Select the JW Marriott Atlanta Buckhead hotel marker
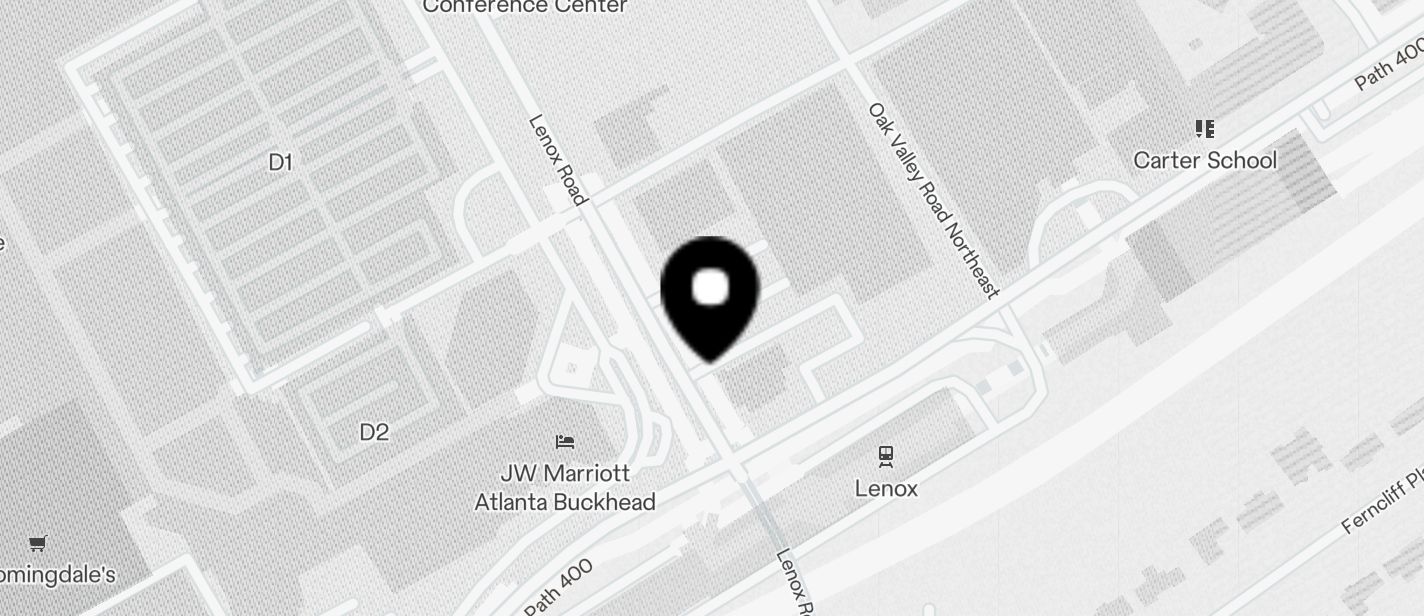The image size is (1424, 616). [565, 442]
